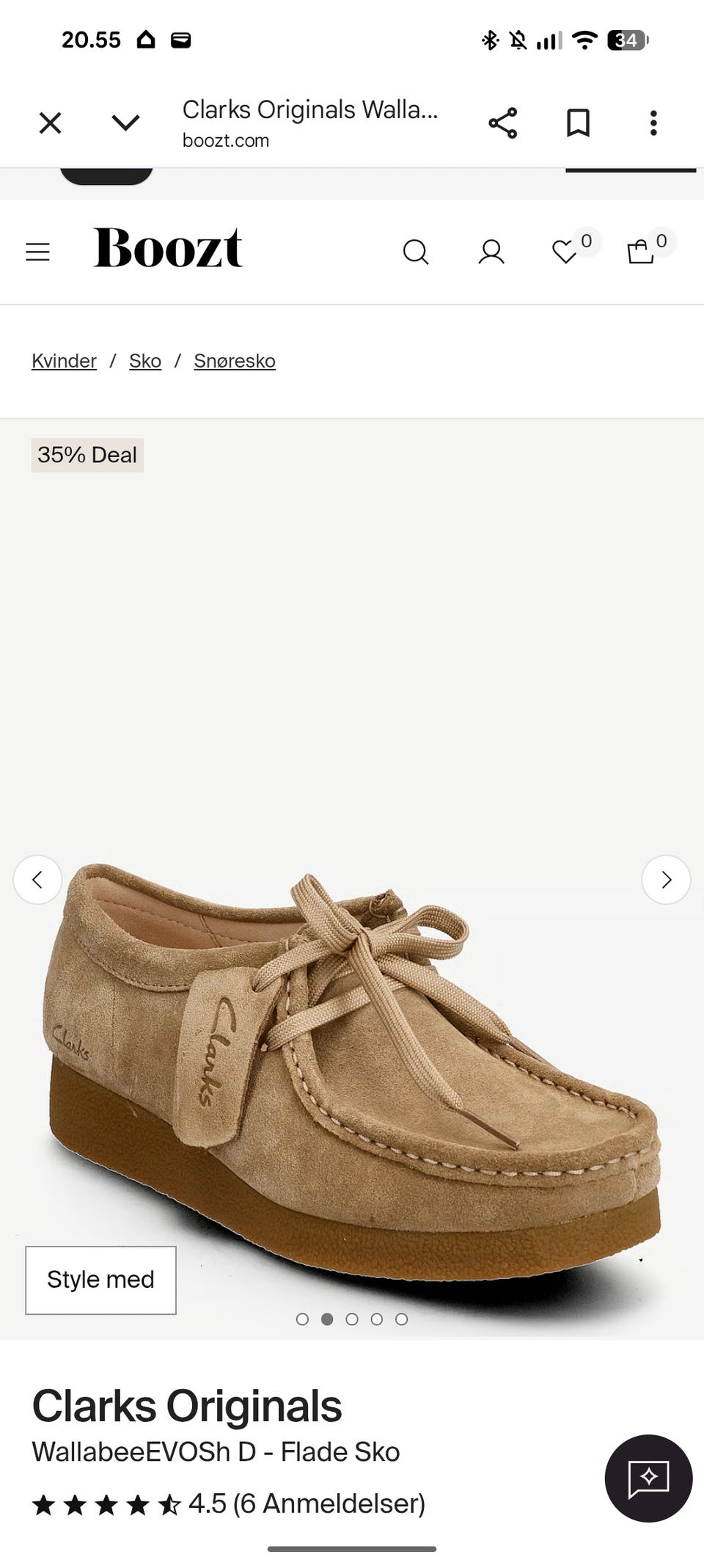Close the in-app browser tab
The width and height of the screenshot is (704, 1568).
[50, 123]
